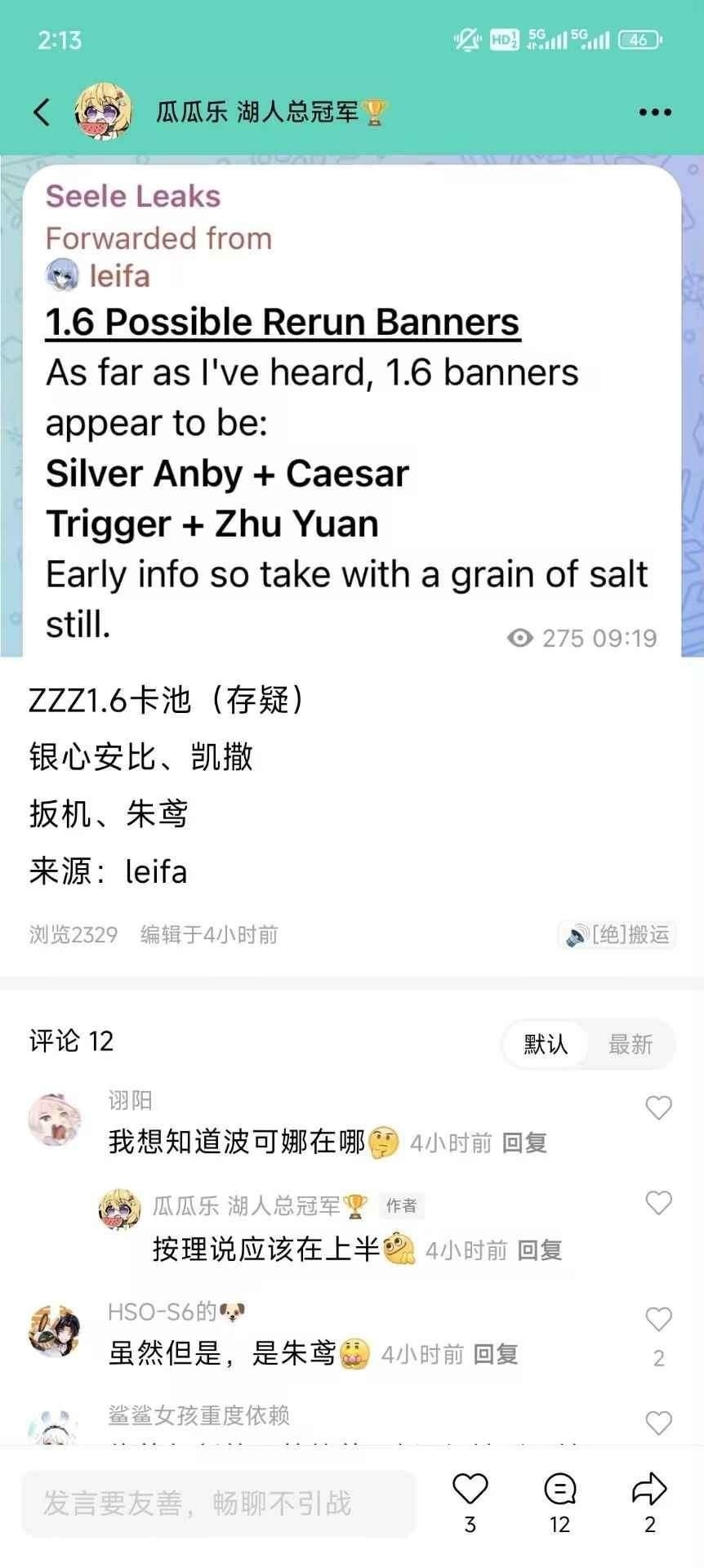Open the forwarded Seele Leaks image
The image size is (704, 1568).
pyautogui.click(x=351, y=408)
